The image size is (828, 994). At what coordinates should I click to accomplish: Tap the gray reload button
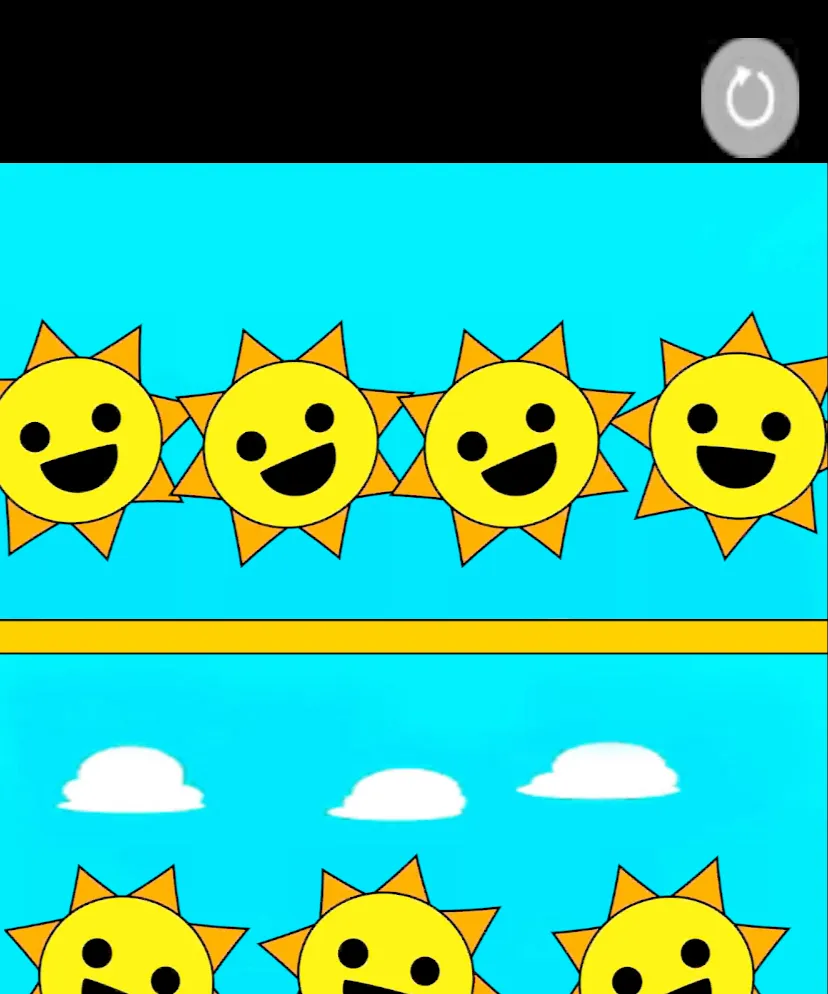(750, 98)
